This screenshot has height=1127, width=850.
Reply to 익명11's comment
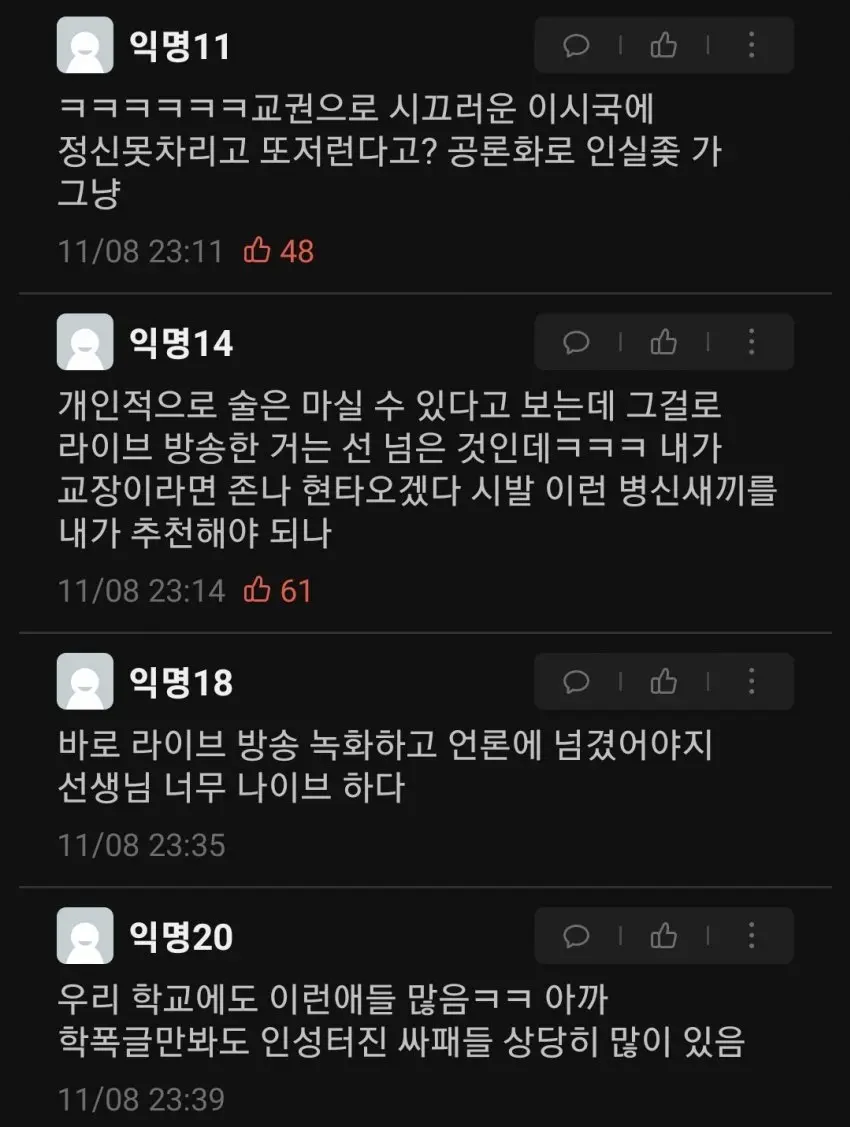577,45
